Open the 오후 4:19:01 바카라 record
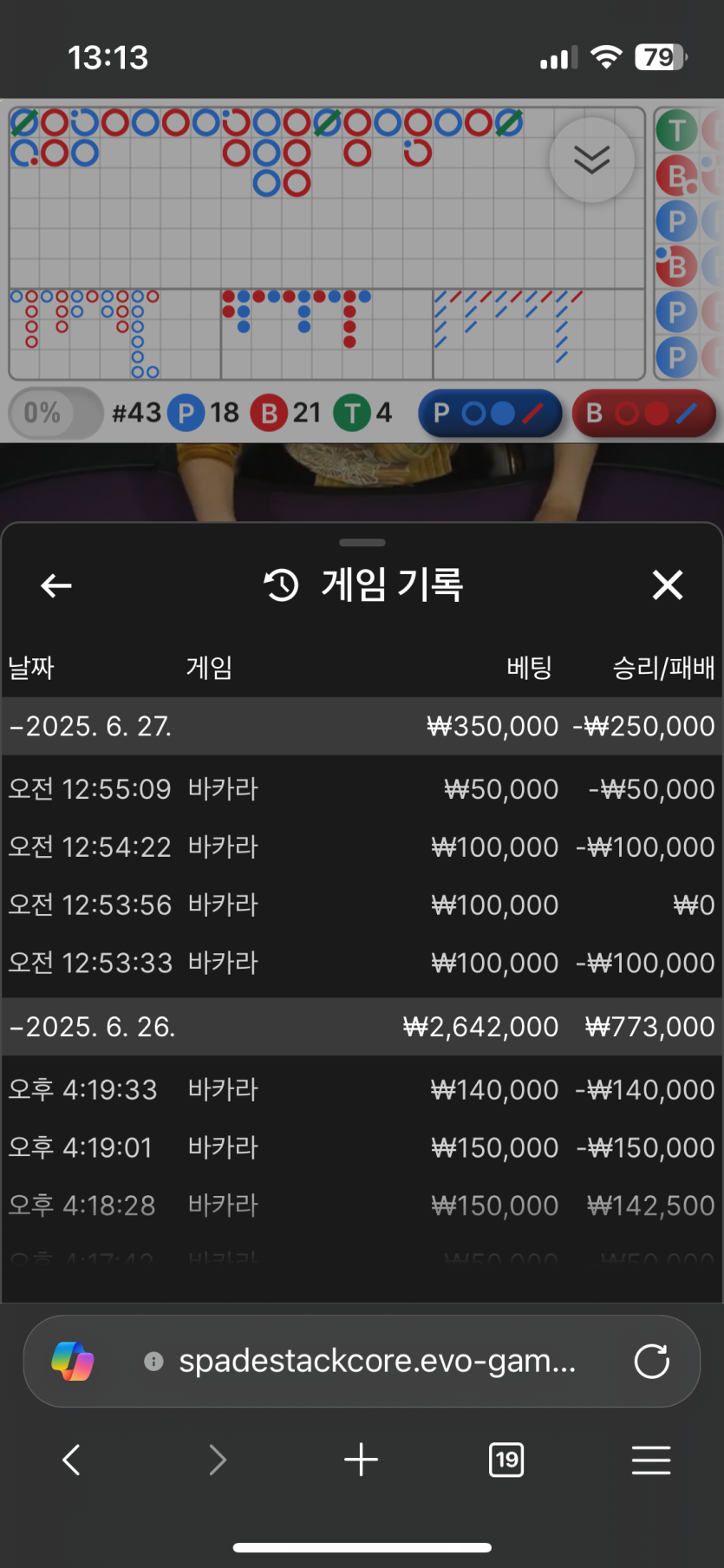This screenshot has height=1568, width=724. pyautogui.click(x=362, y=1148)
